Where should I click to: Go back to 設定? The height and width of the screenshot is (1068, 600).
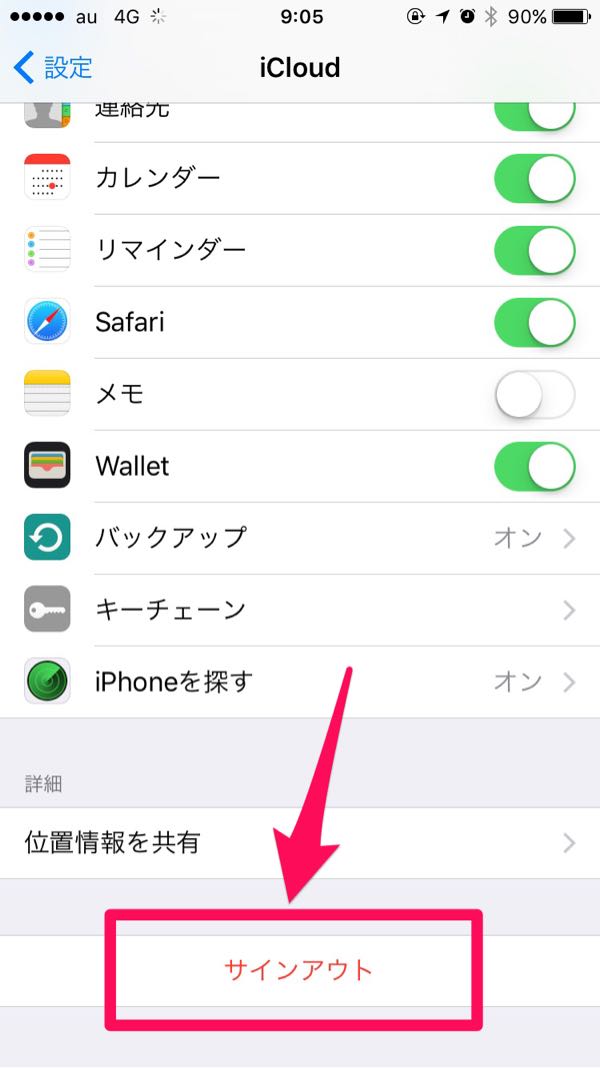[x=52, y=67]
